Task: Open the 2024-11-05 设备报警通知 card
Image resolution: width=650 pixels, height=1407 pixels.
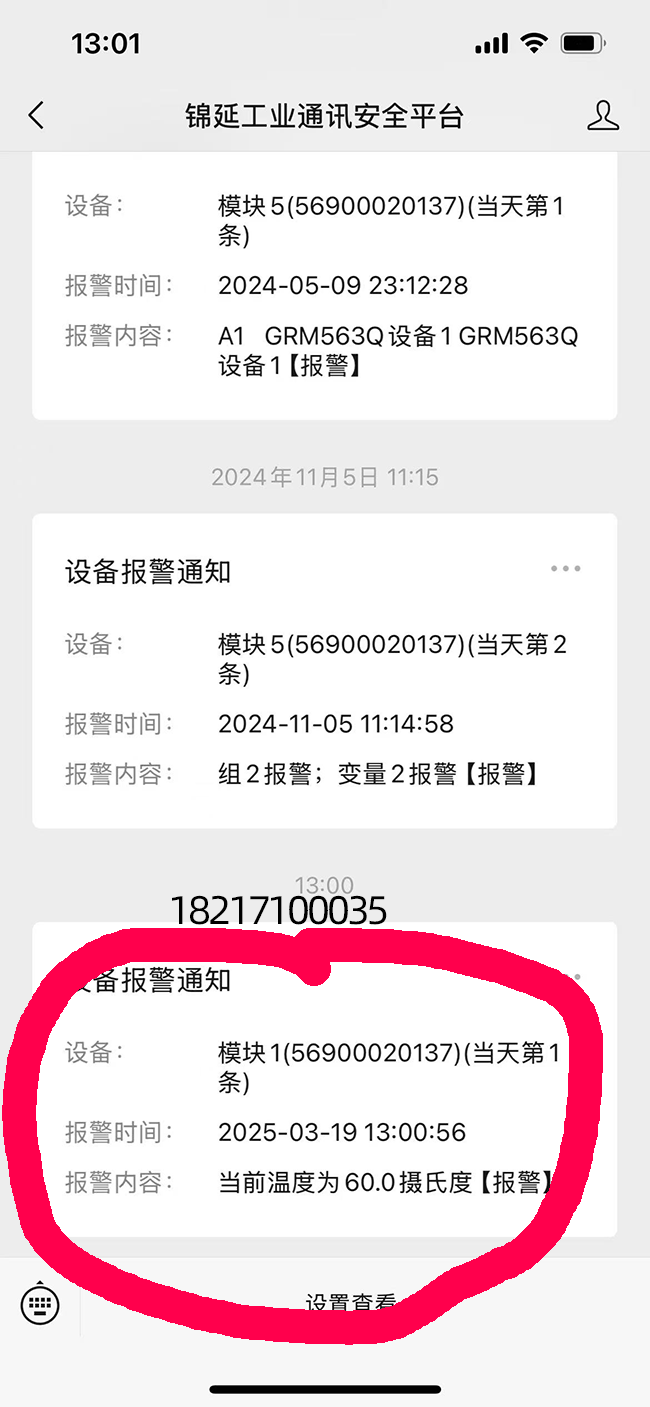Action: click(325, 671)
